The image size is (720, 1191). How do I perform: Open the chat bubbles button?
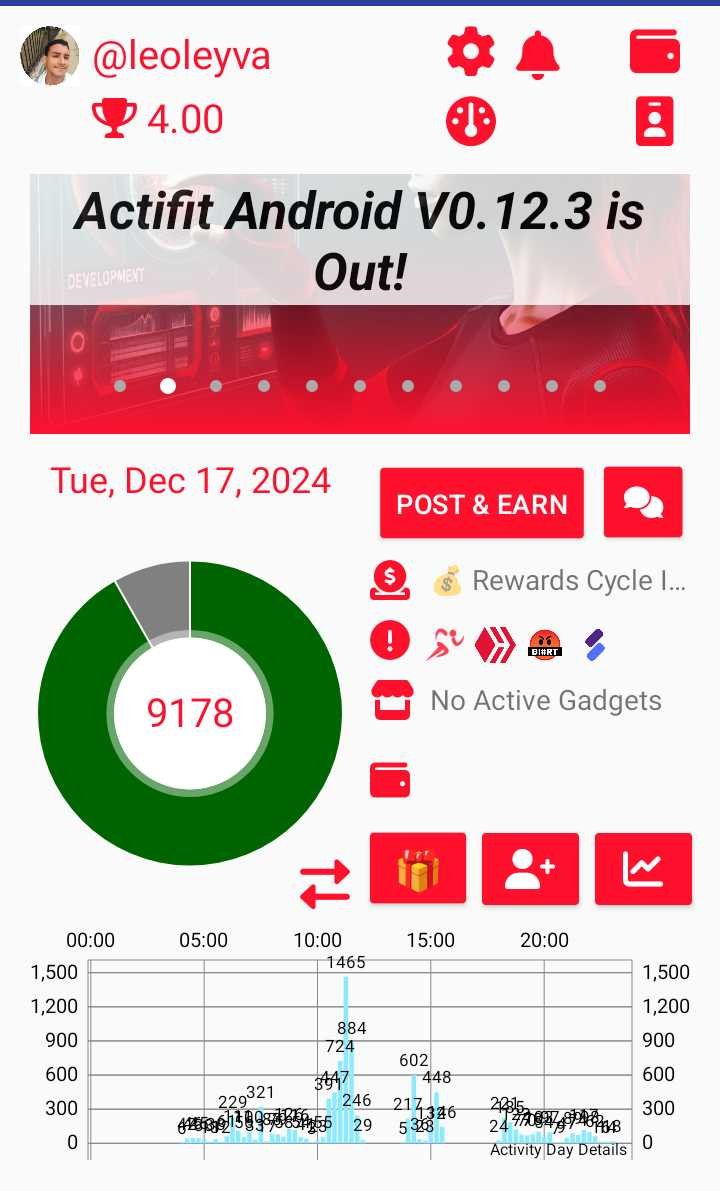pos(643,502)
